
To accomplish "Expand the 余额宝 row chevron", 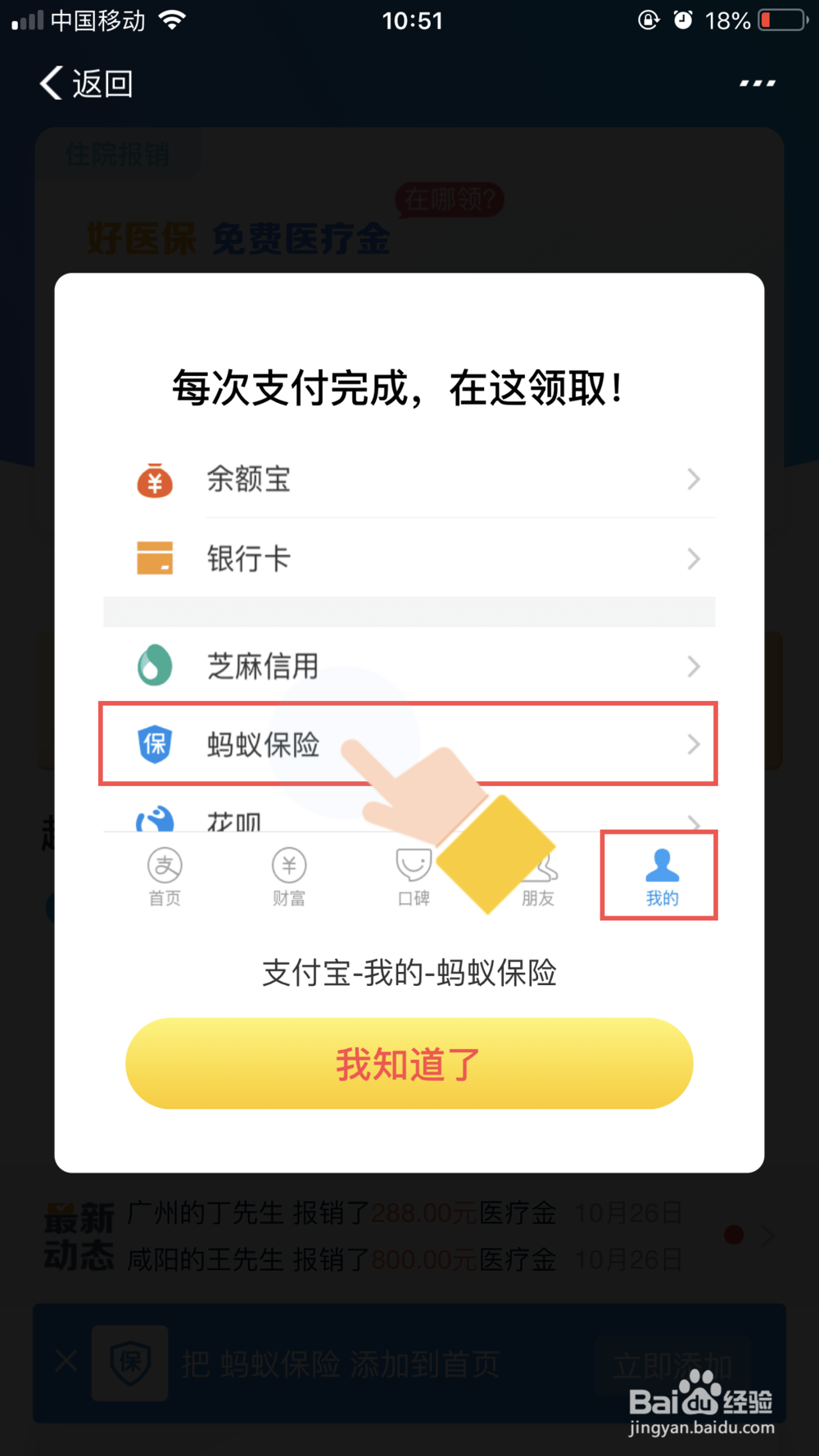I will 695,480.
